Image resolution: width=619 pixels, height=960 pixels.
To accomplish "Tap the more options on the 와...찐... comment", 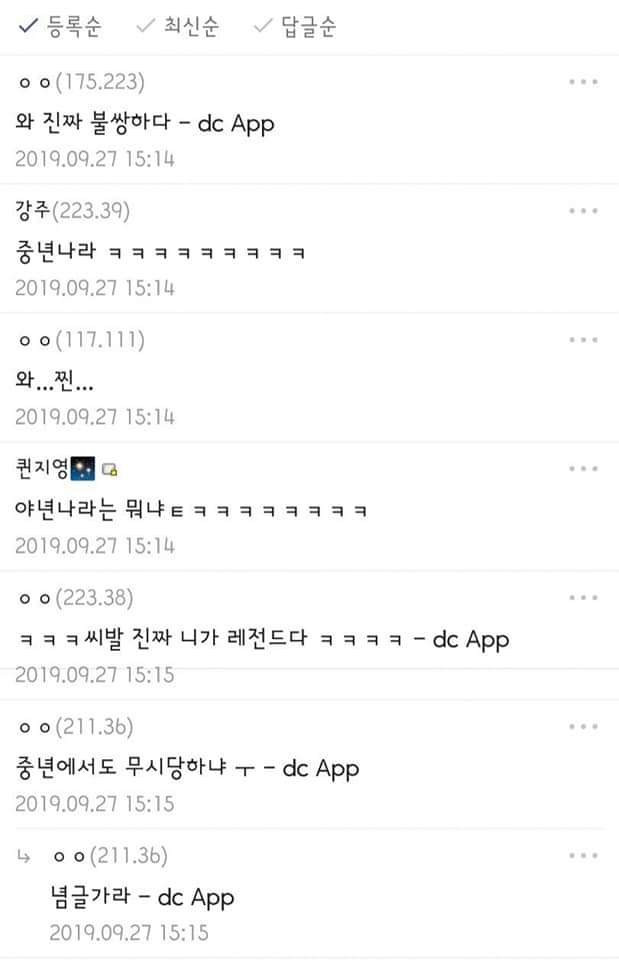I will [x=583, y=340].
